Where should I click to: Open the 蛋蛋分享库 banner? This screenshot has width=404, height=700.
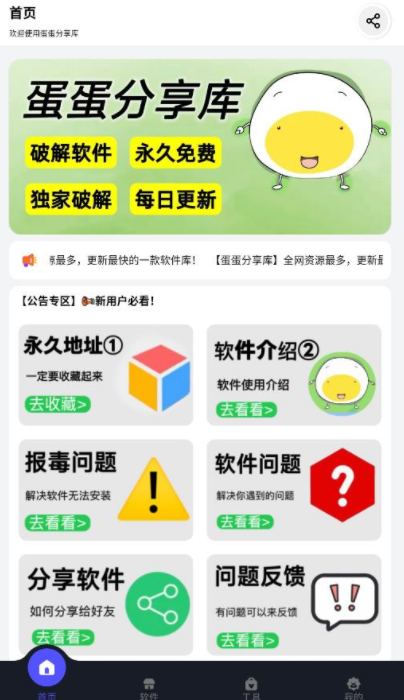pyautogui.click(x=200, y=147)
